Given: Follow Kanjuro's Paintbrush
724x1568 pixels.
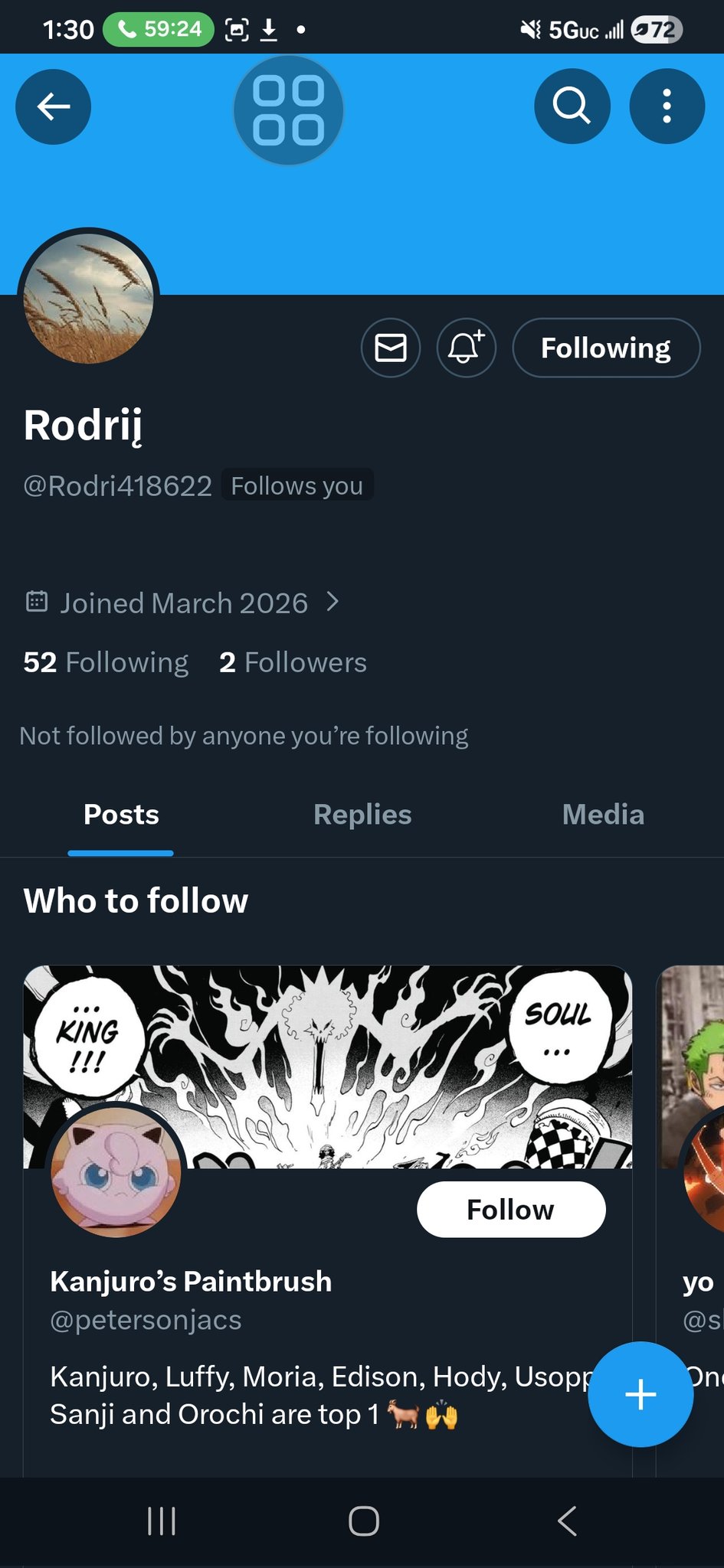Looking at the screenshot, I should pyautogui.click(x=511, y=1210).
